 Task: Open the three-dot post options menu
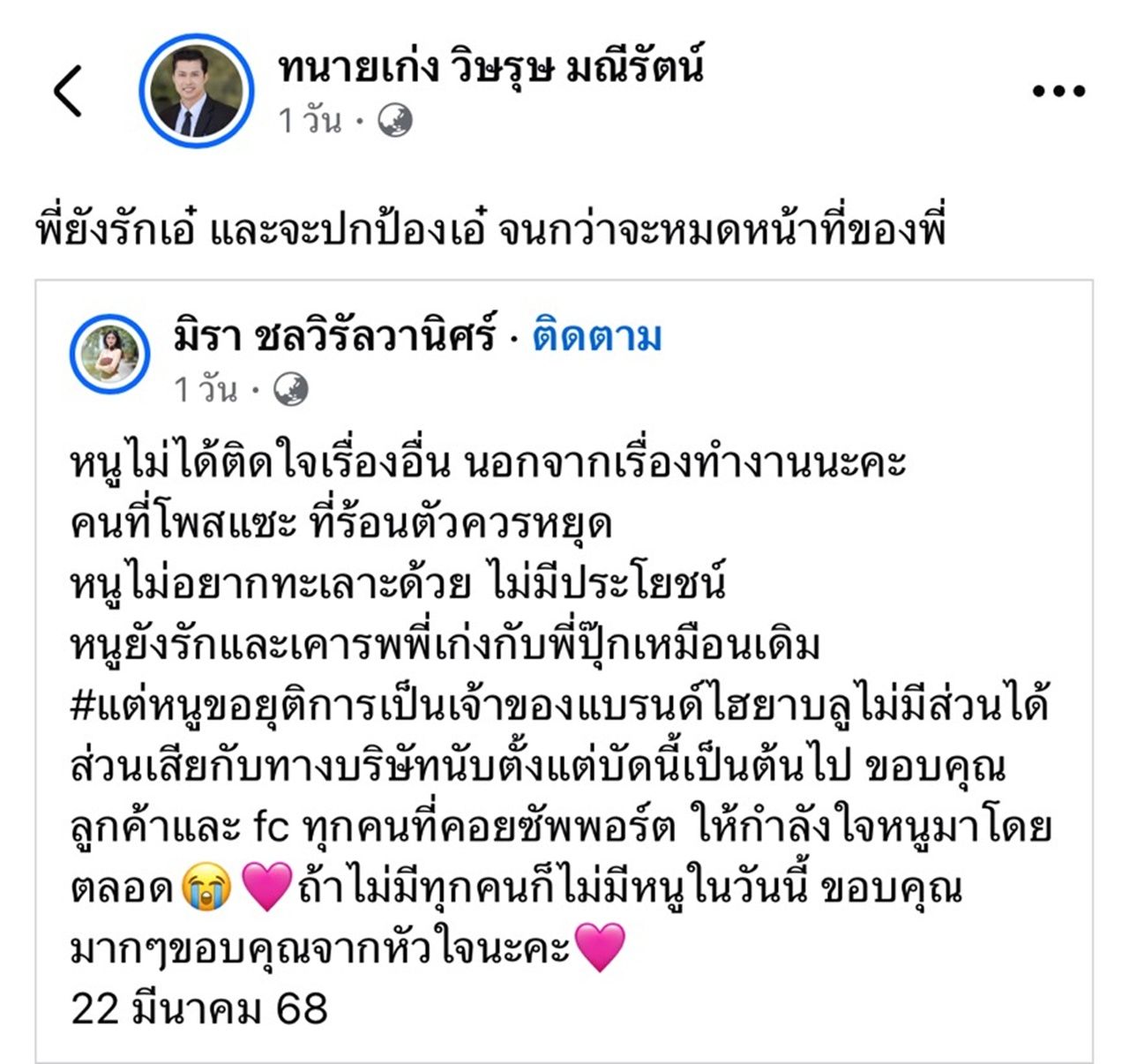click(1058, 91)
